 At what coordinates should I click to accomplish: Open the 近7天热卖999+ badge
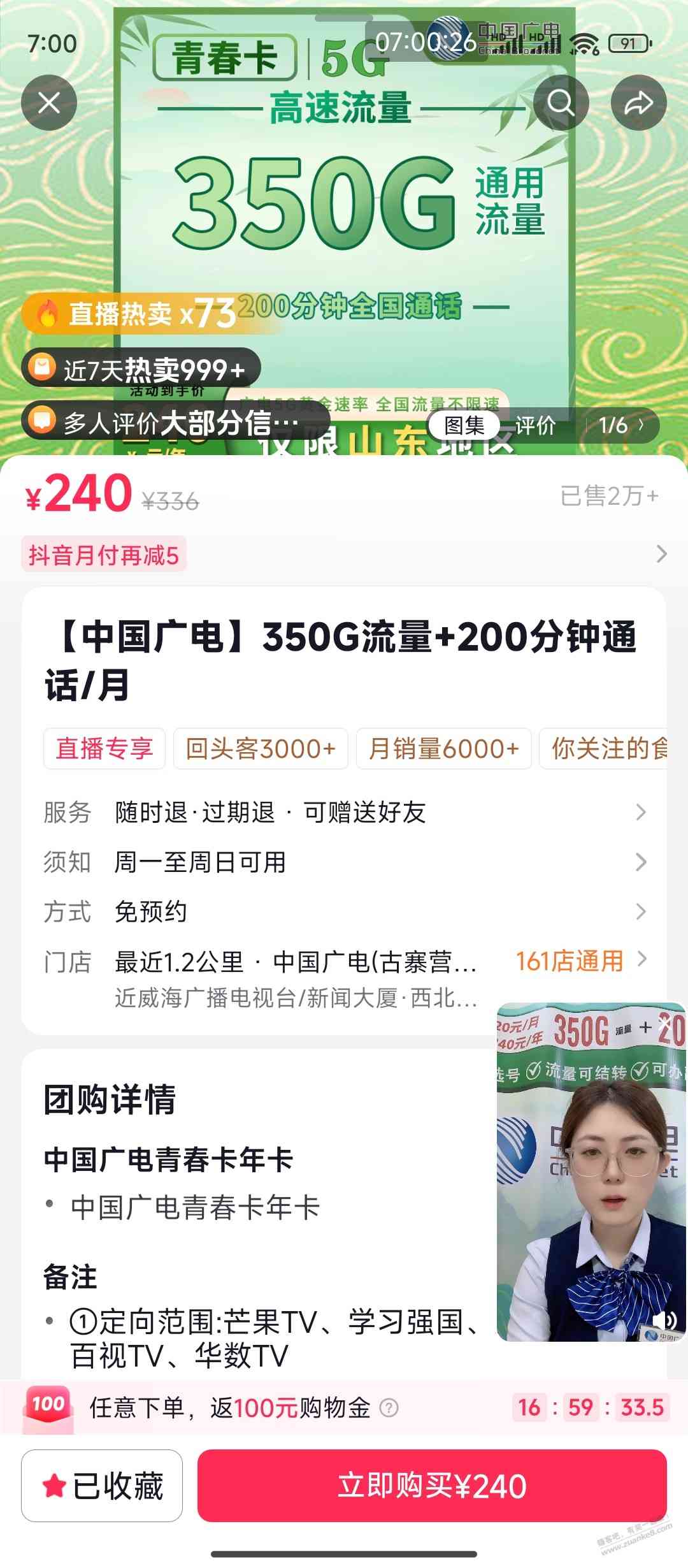[141, 368]
